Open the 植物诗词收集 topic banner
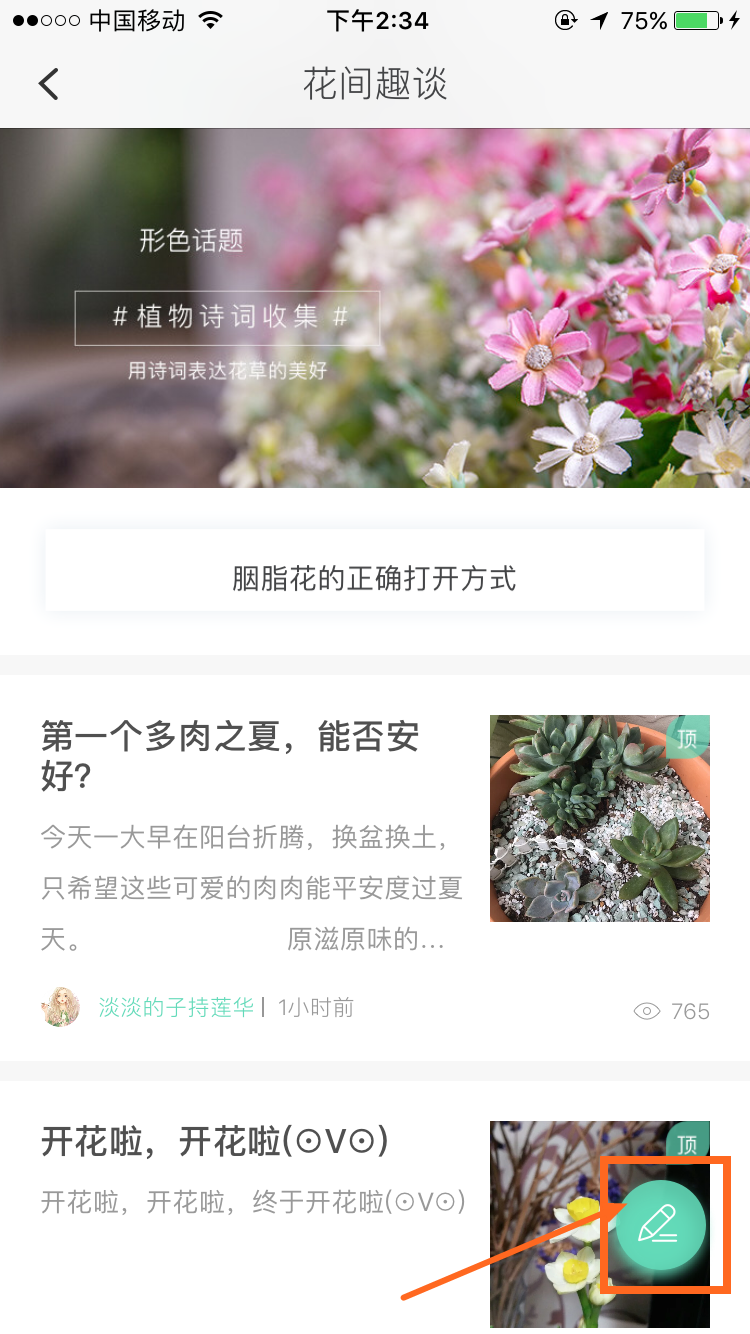Viewport: 750px width, 1334px height. click(374, 308)
